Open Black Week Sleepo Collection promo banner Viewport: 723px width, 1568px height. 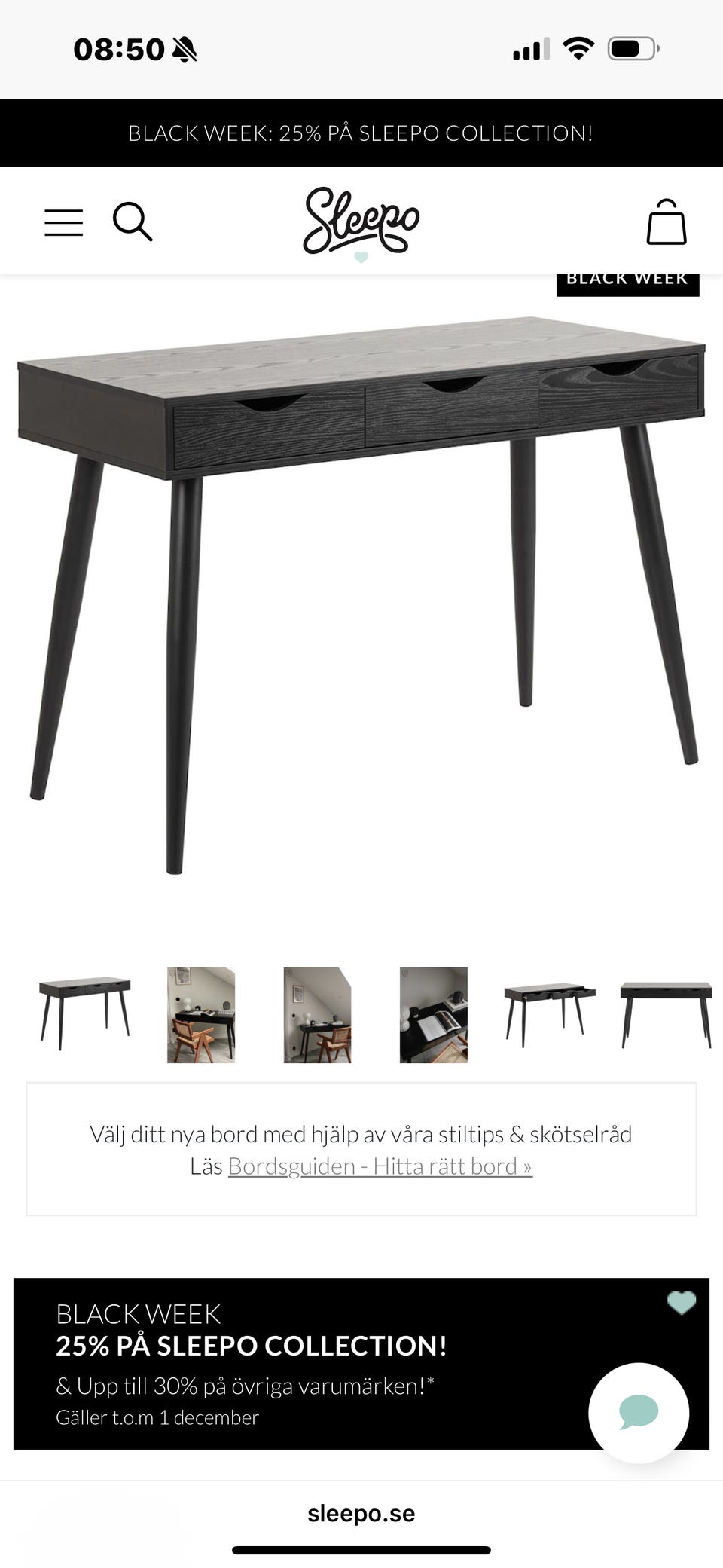click(301, 1364)
